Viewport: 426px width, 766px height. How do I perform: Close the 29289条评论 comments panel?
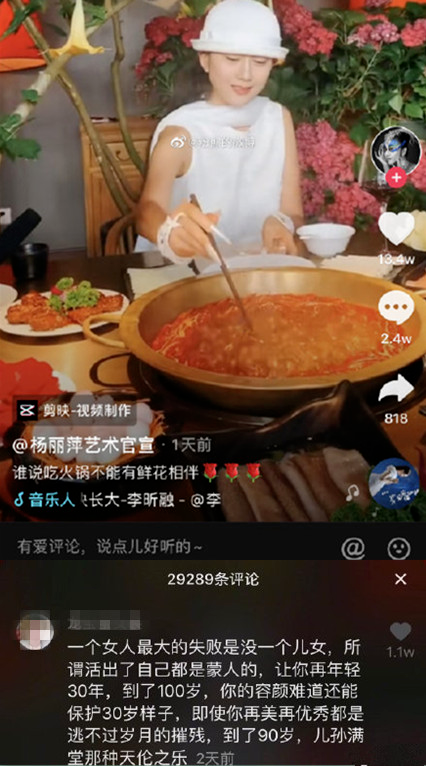click(401, 579)
